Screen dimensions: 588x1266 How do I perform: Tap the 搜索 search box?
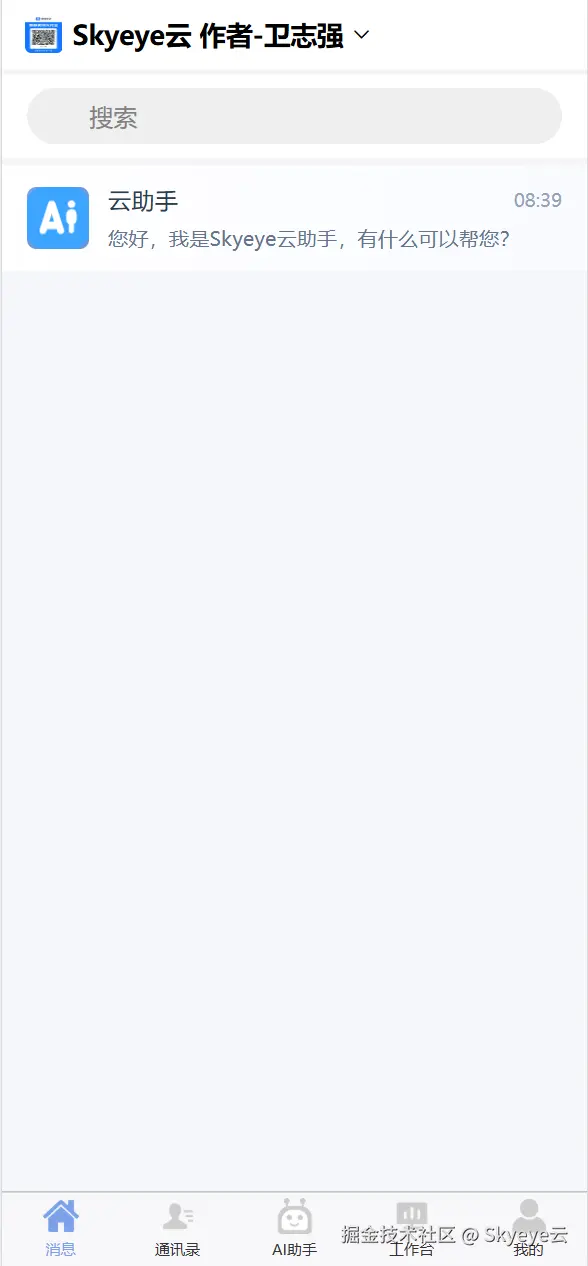tap(294, 116)
